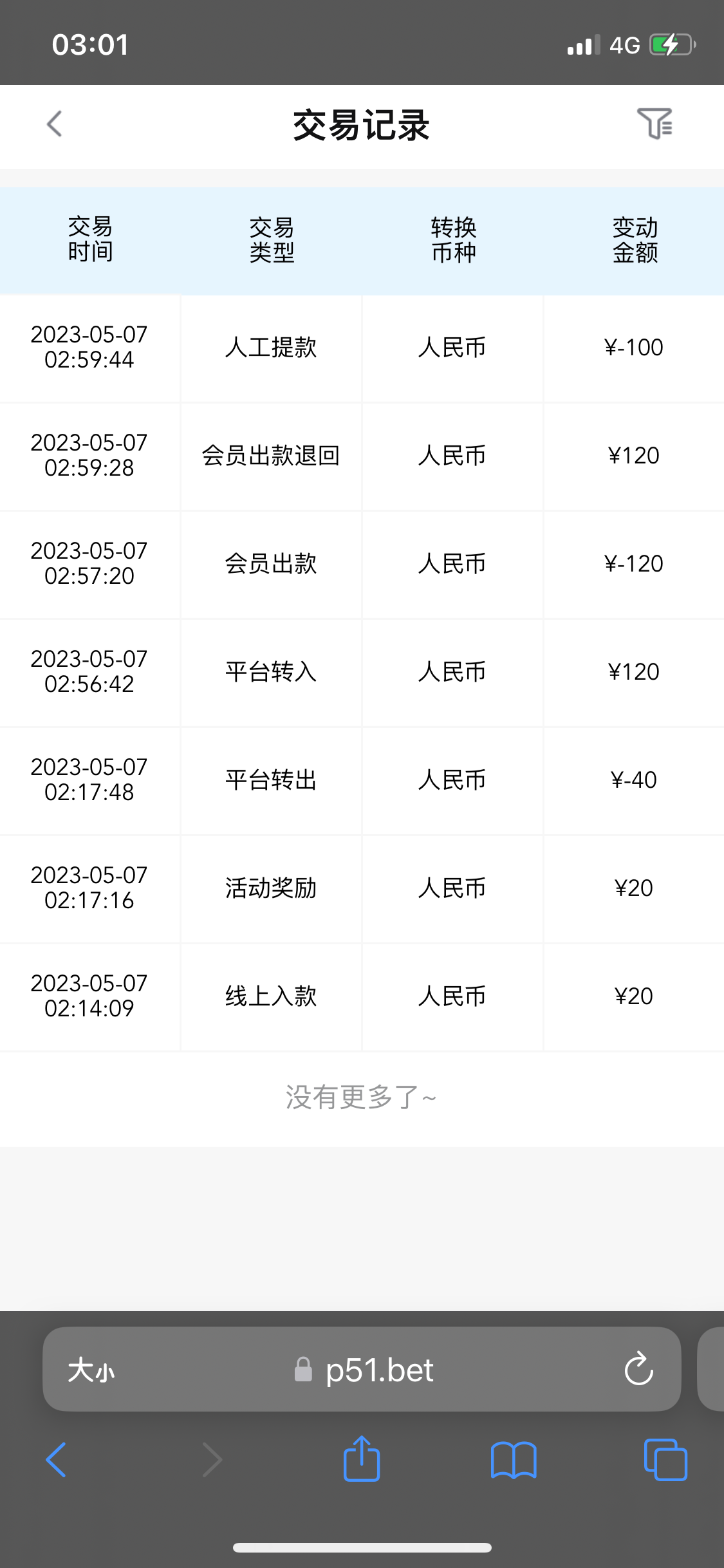Open the transaction filter icon
The height and width of the screenshot is (1568, 724).
coord(654,123)
